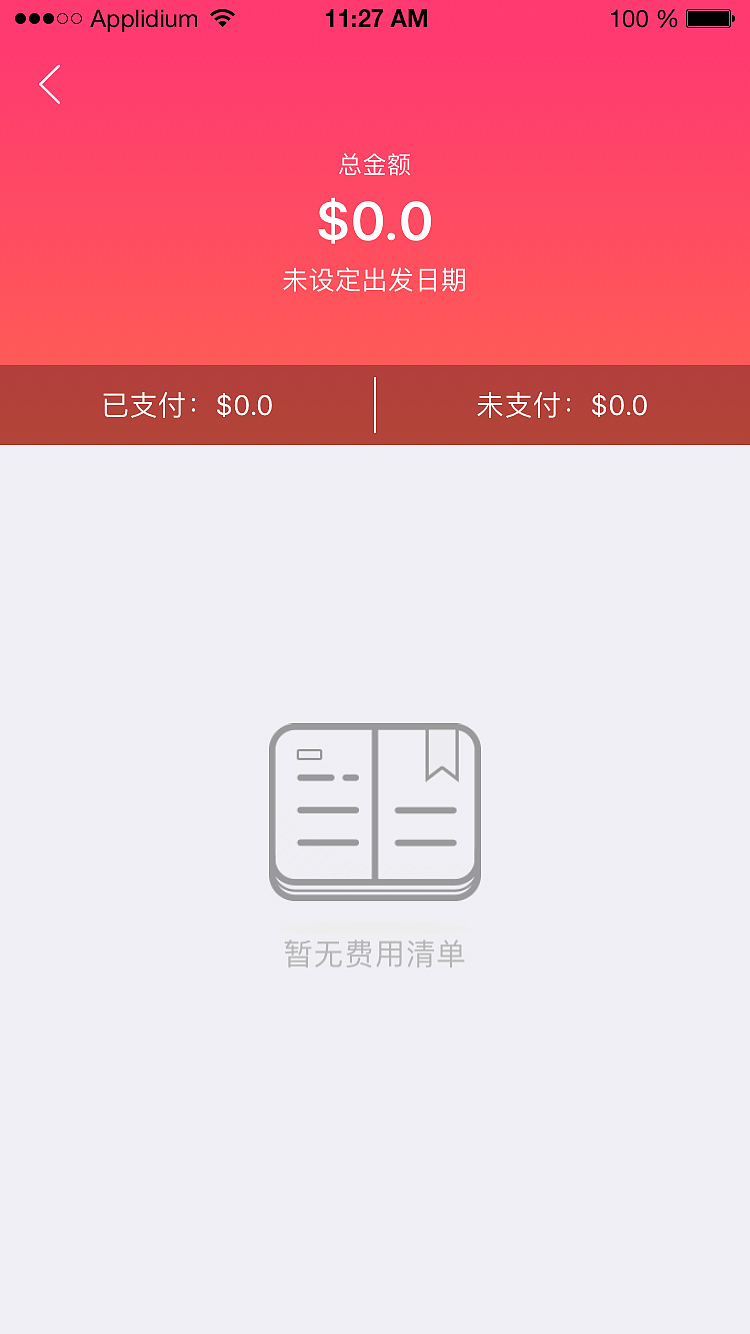Tap the divider between paid and unpaid
The height and width of the screenshot is (1334, 750).
click(375, 405)
